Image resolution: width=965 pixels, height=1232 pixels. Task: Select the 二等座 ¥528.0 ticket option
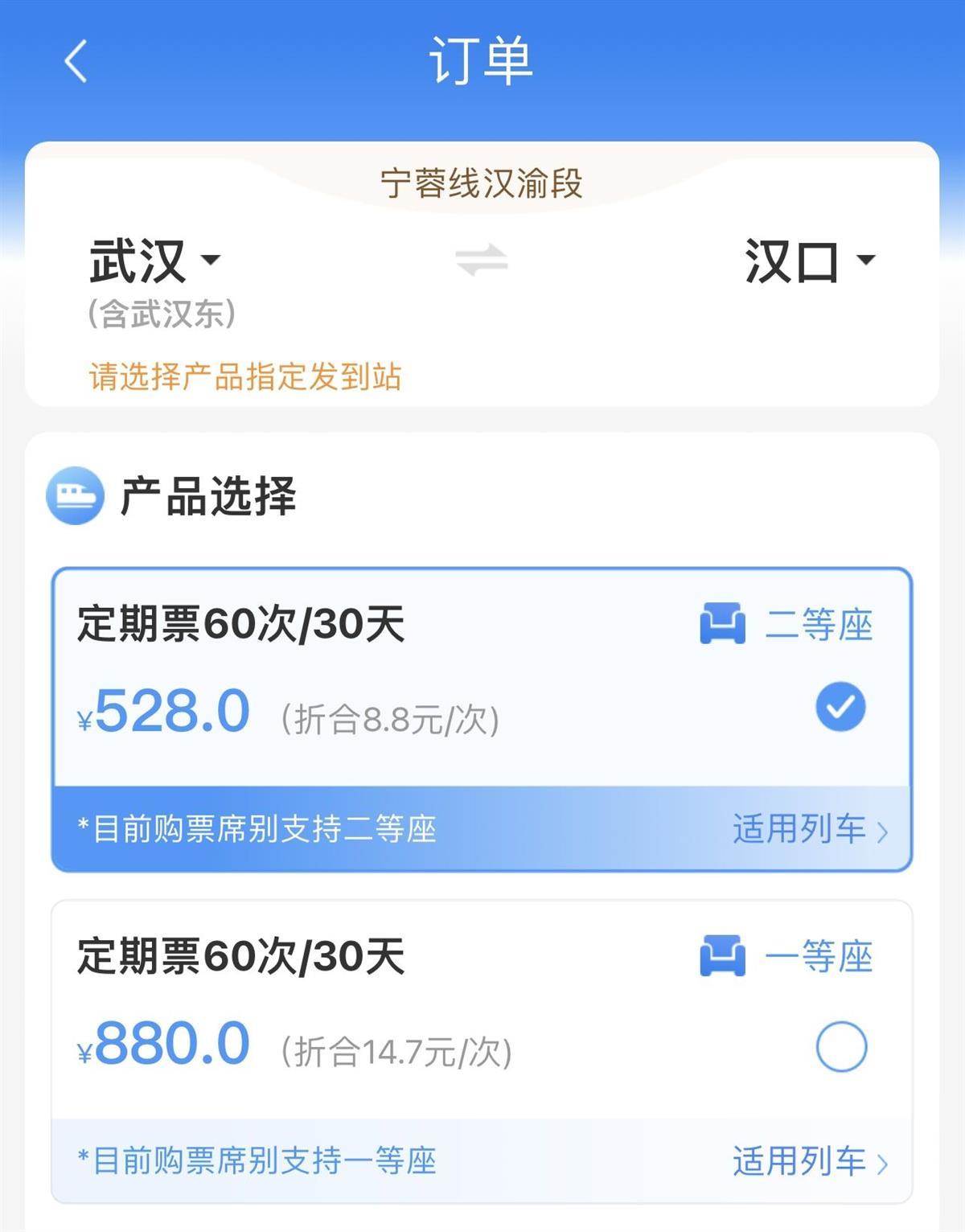click(840, 707)
